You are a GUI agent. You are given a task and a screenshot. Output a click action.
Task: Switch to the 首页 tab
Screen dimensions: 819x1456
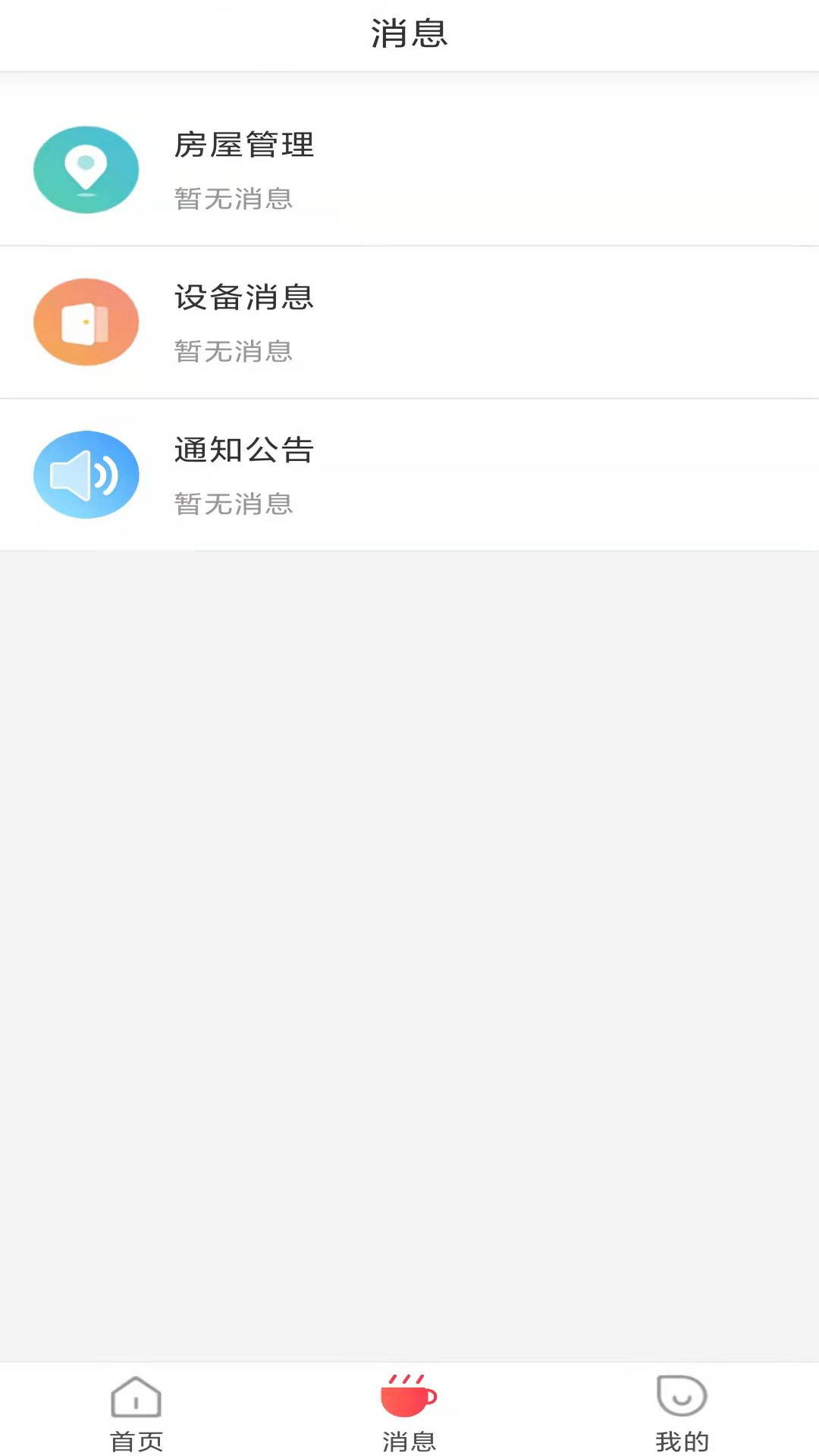[136, 1412]
